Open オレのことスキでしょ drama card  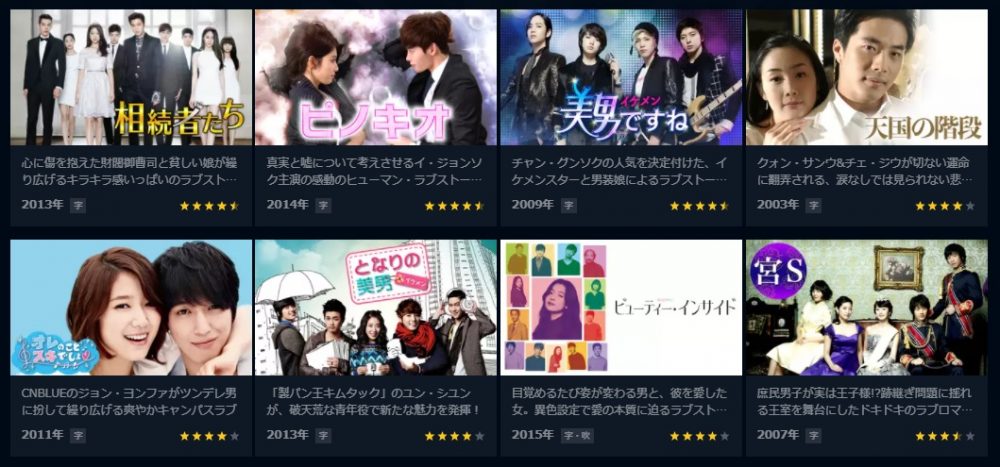pyautogui.click(x=131, y=307)
